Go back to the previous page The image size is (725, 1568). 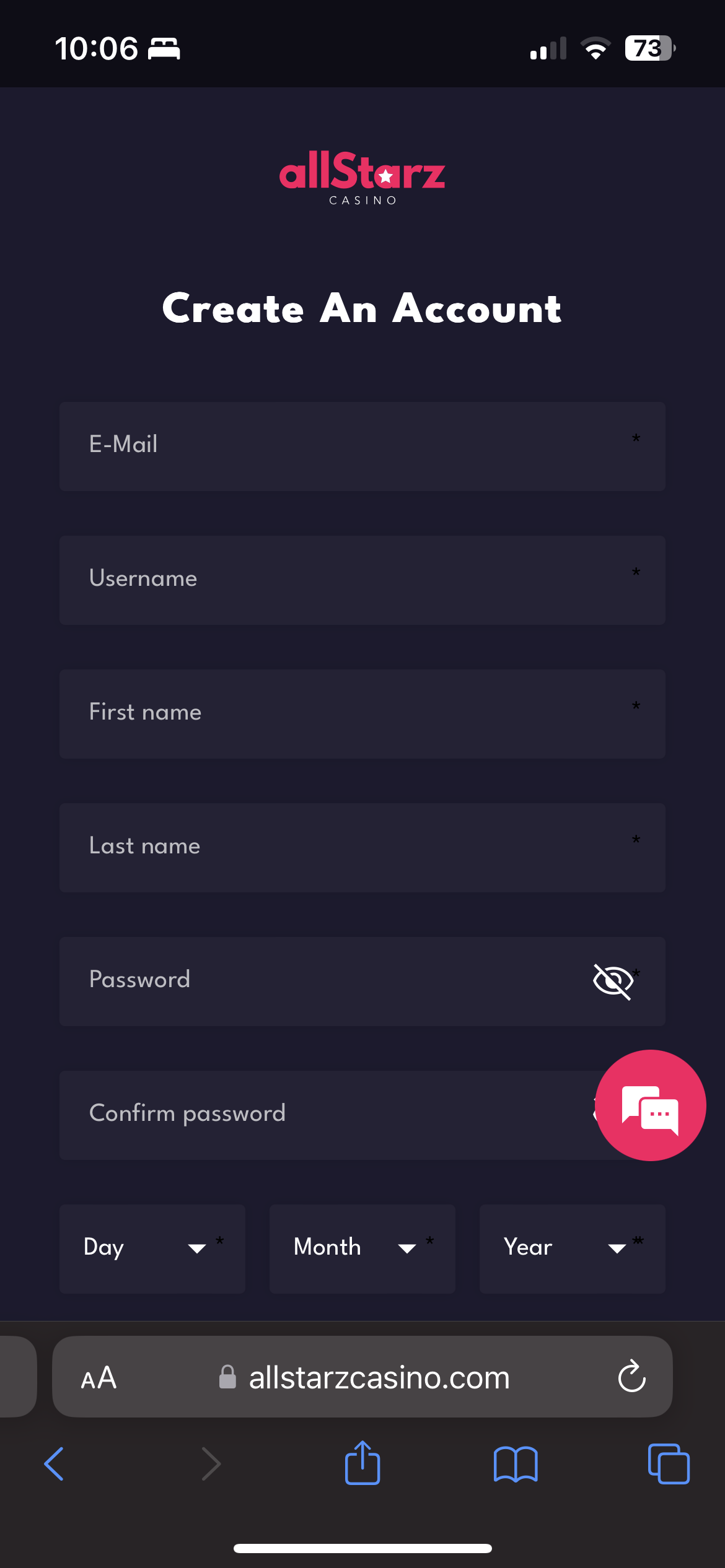pos(55,1464)
